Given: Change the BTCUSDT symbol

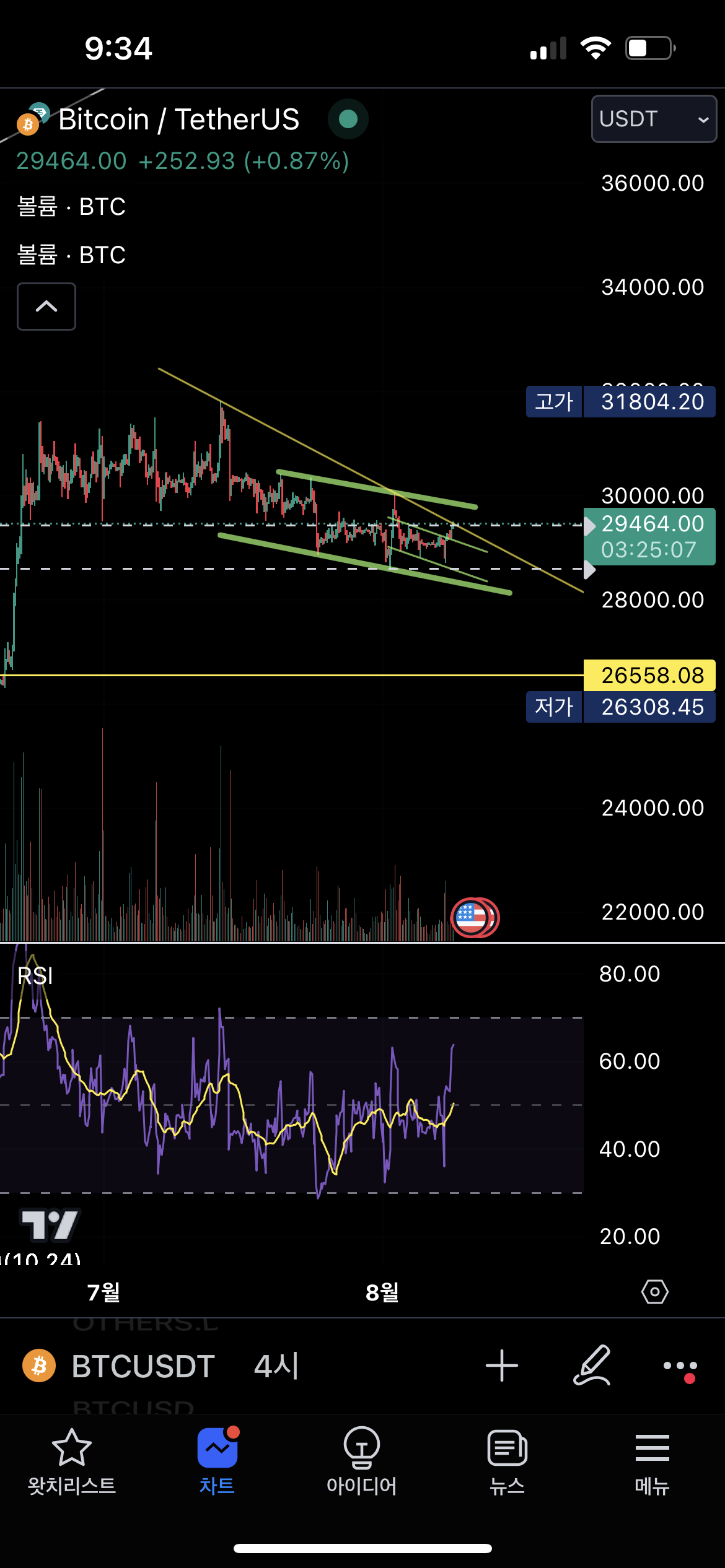Looking at the screenshot, I should coord(143,1366).
